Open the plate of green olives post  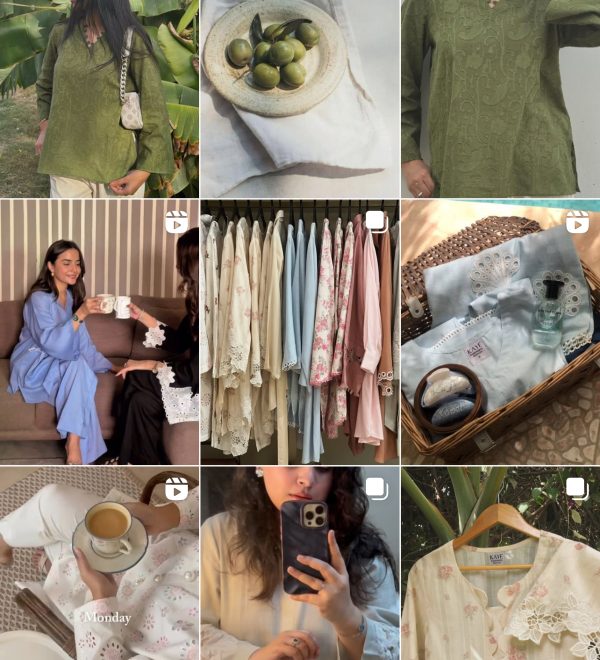click(299, 98)
